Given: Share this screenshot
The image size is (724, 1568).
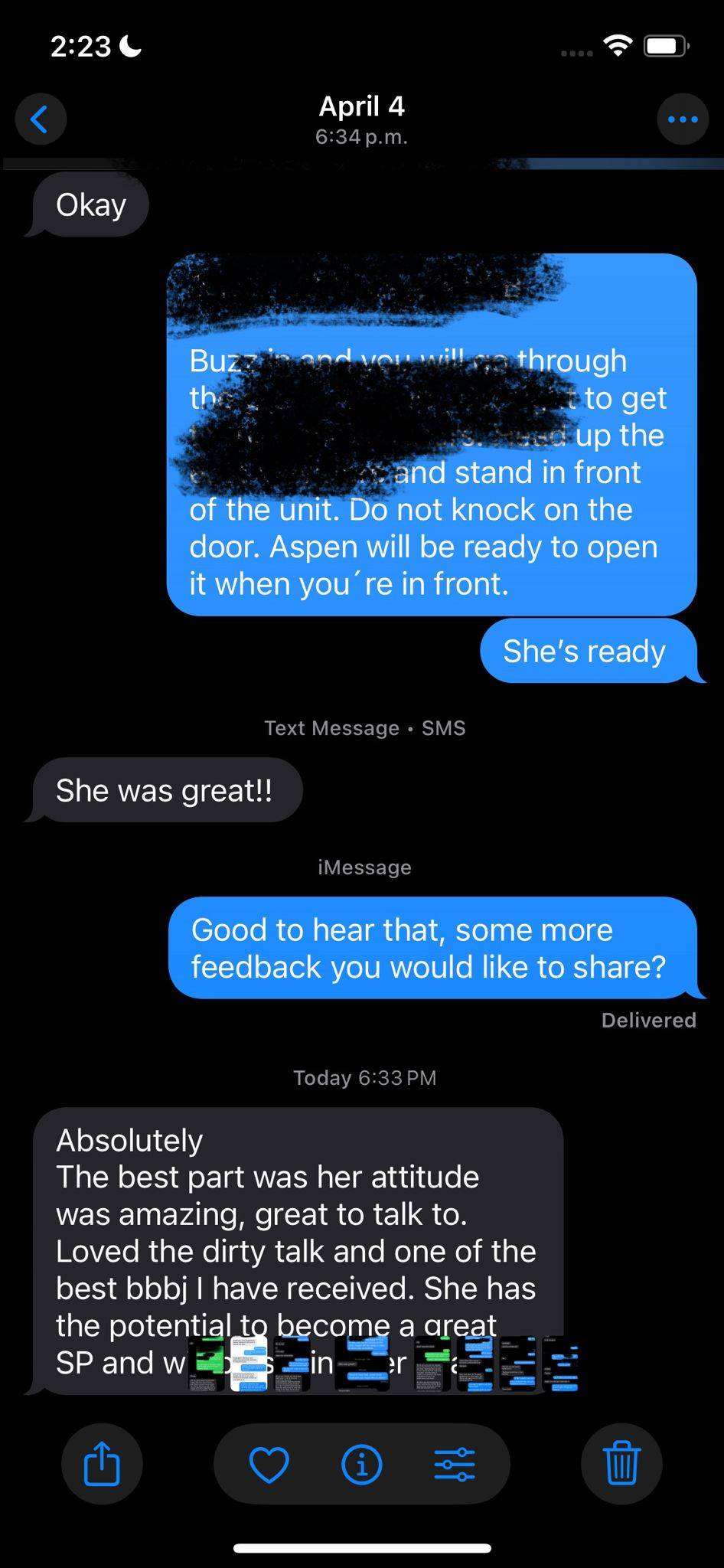Looking at the screenshot, I should point(102,1463).
